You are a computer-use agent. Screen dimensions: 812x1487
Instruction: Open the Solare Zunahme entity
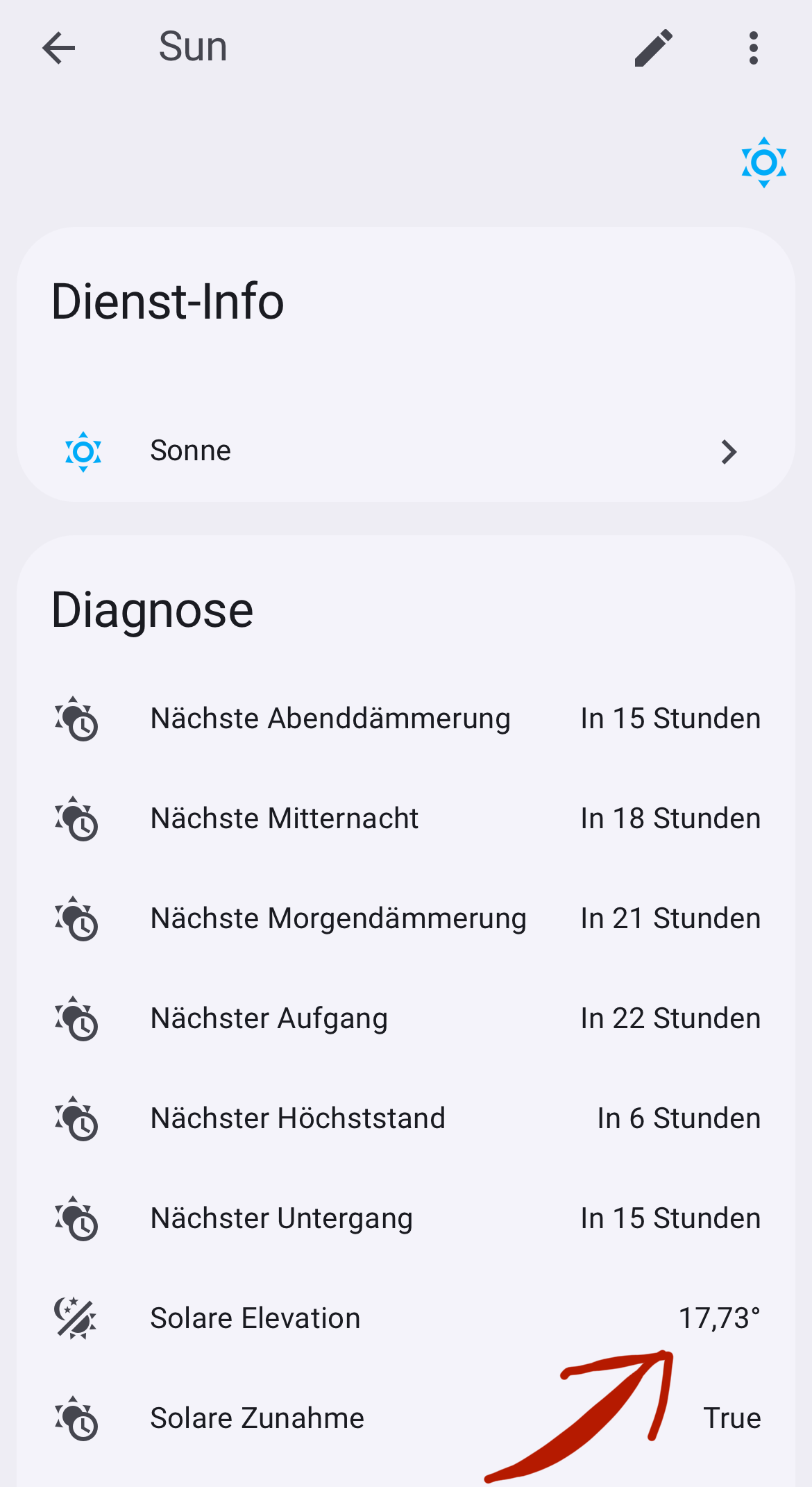pyautogui.click(x=406, y=1418)
